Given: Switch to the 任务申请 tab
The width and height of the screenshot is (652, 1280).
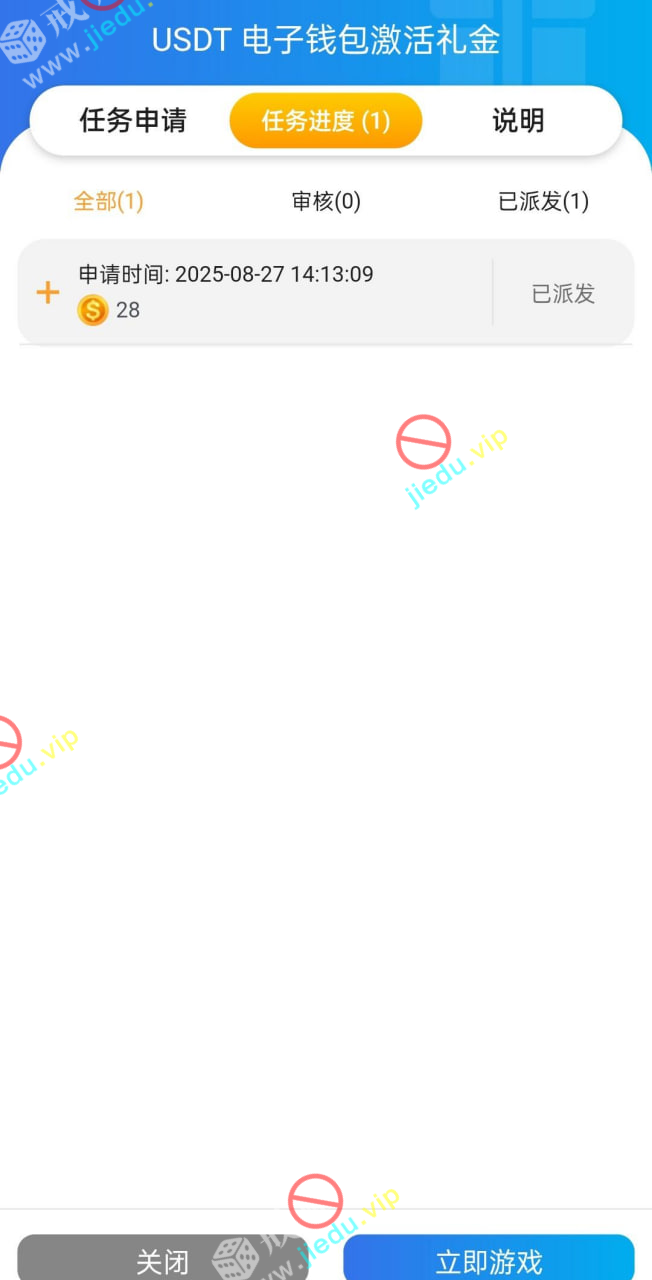Looking at the screenshot, I should [133, 121].
